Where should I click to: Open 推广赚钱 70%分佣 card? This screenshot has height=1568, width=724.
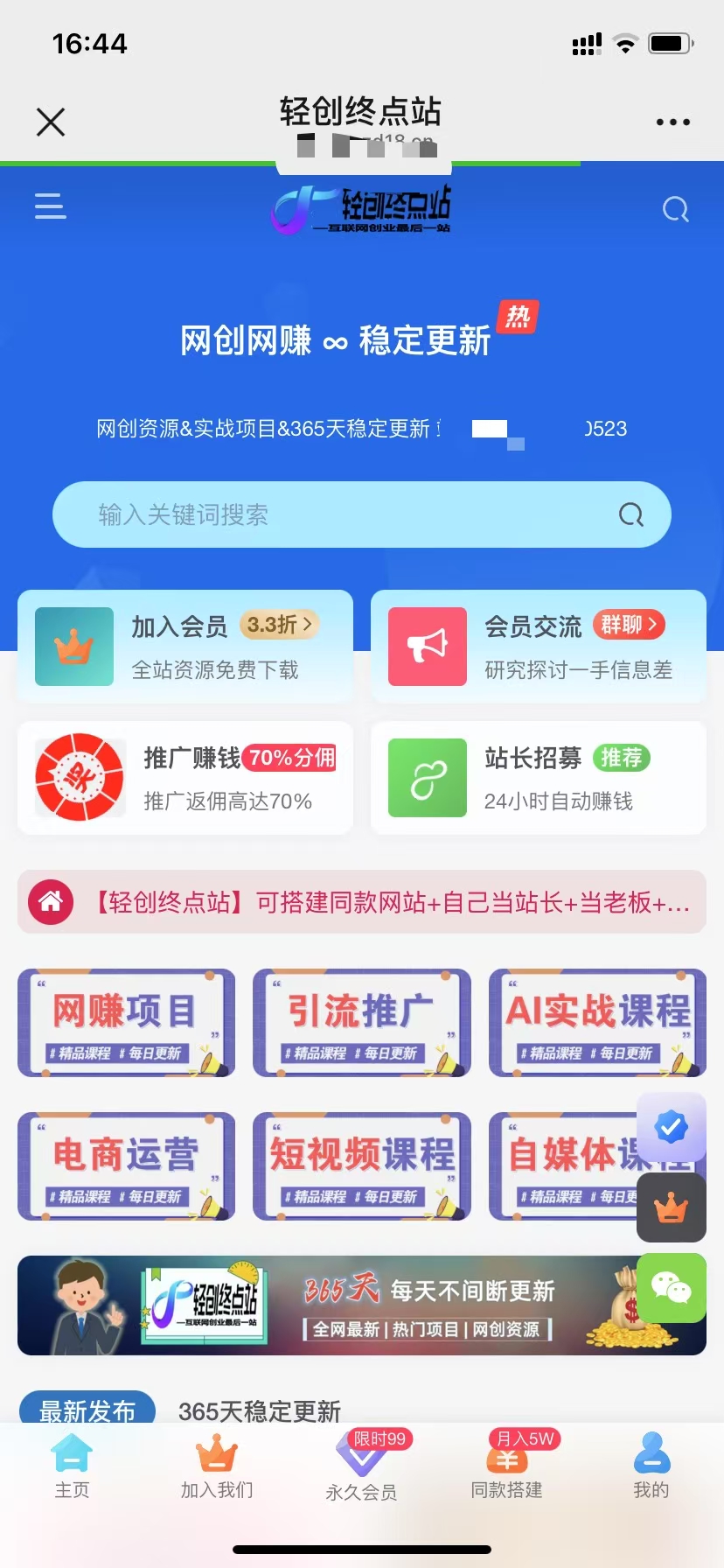(185, 777)
